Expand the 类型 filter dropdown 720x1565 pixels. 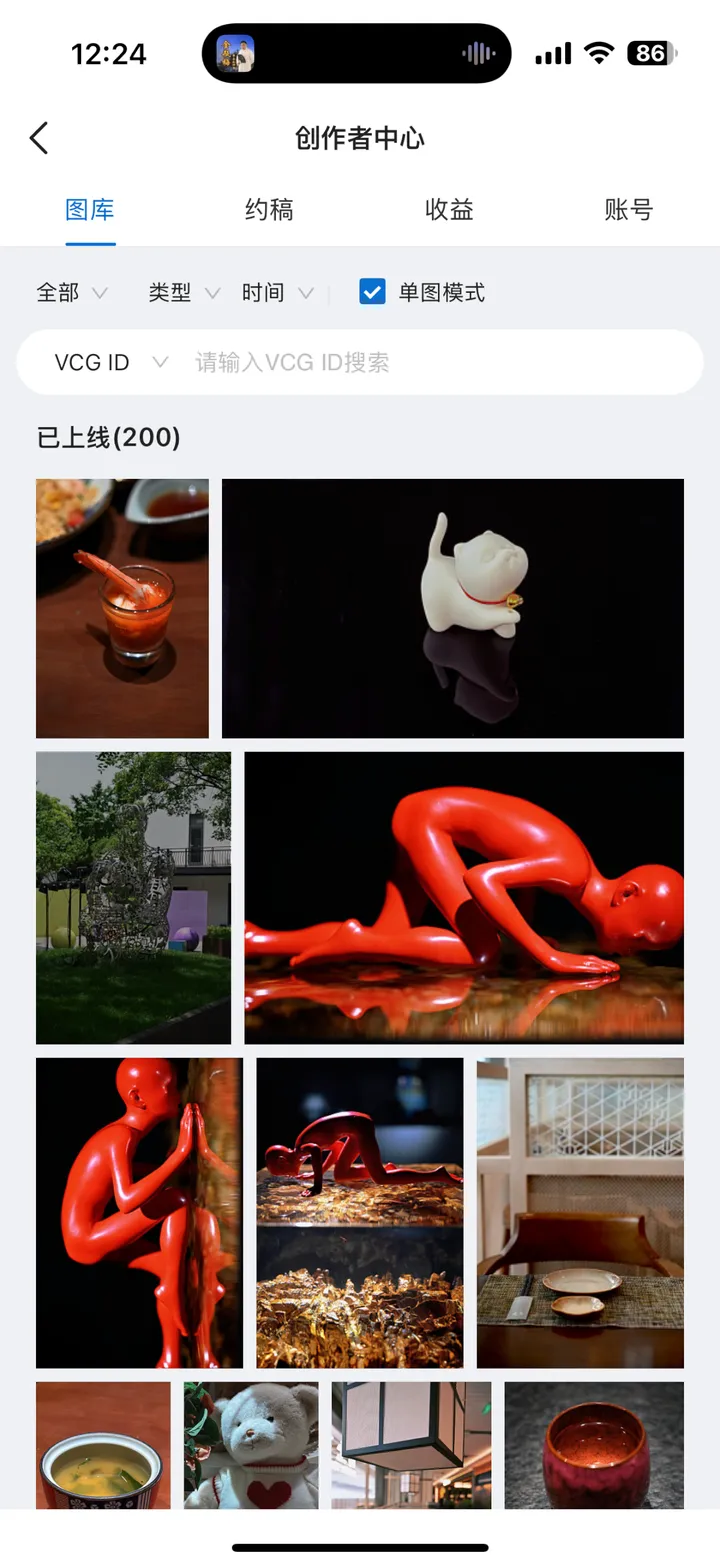pyautogui.click(x=183, y=293)
